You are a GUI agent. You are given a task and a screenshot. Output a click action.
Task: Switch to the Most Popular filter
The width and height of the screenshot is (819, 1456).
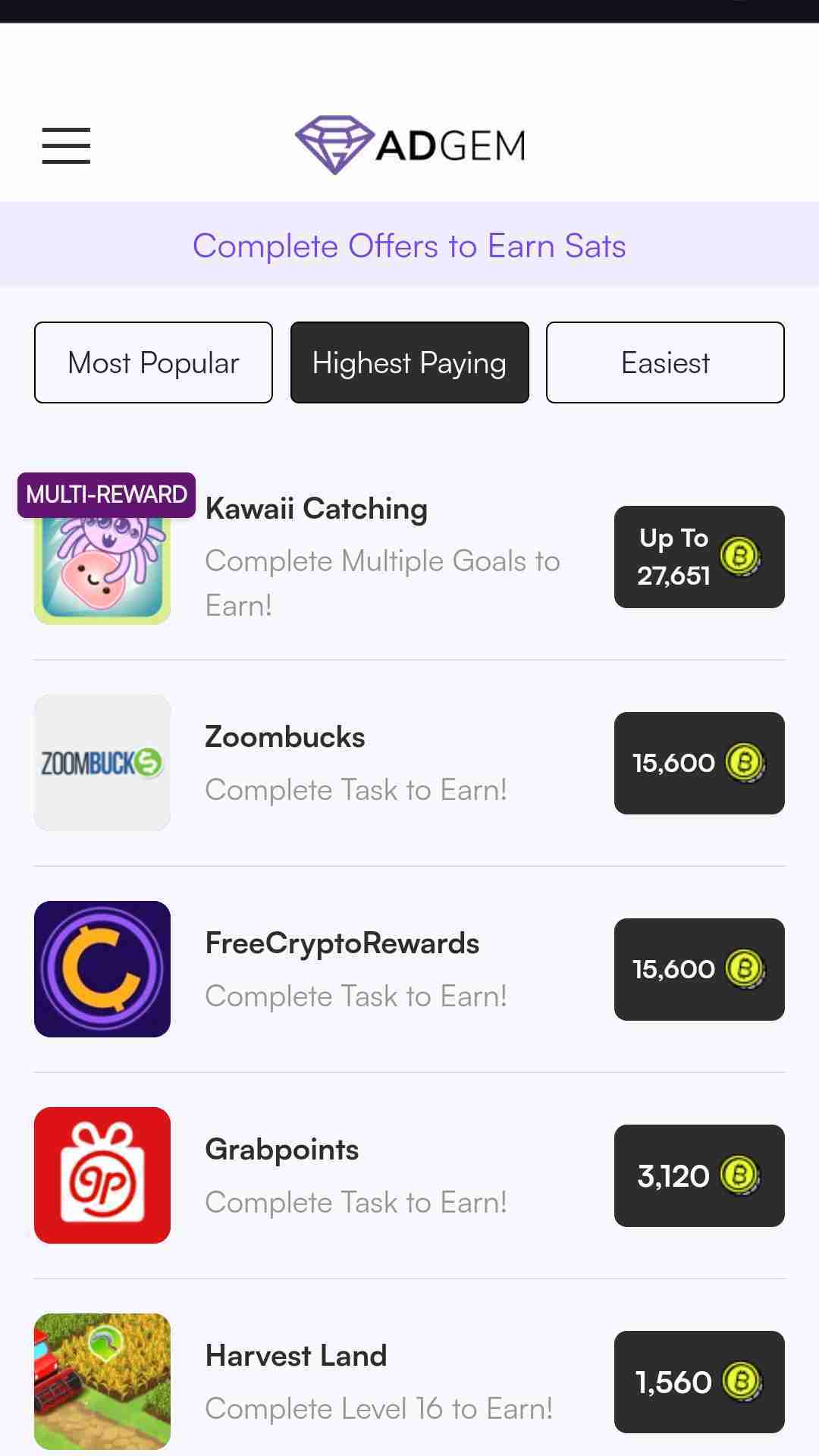[x=153, y=362]
